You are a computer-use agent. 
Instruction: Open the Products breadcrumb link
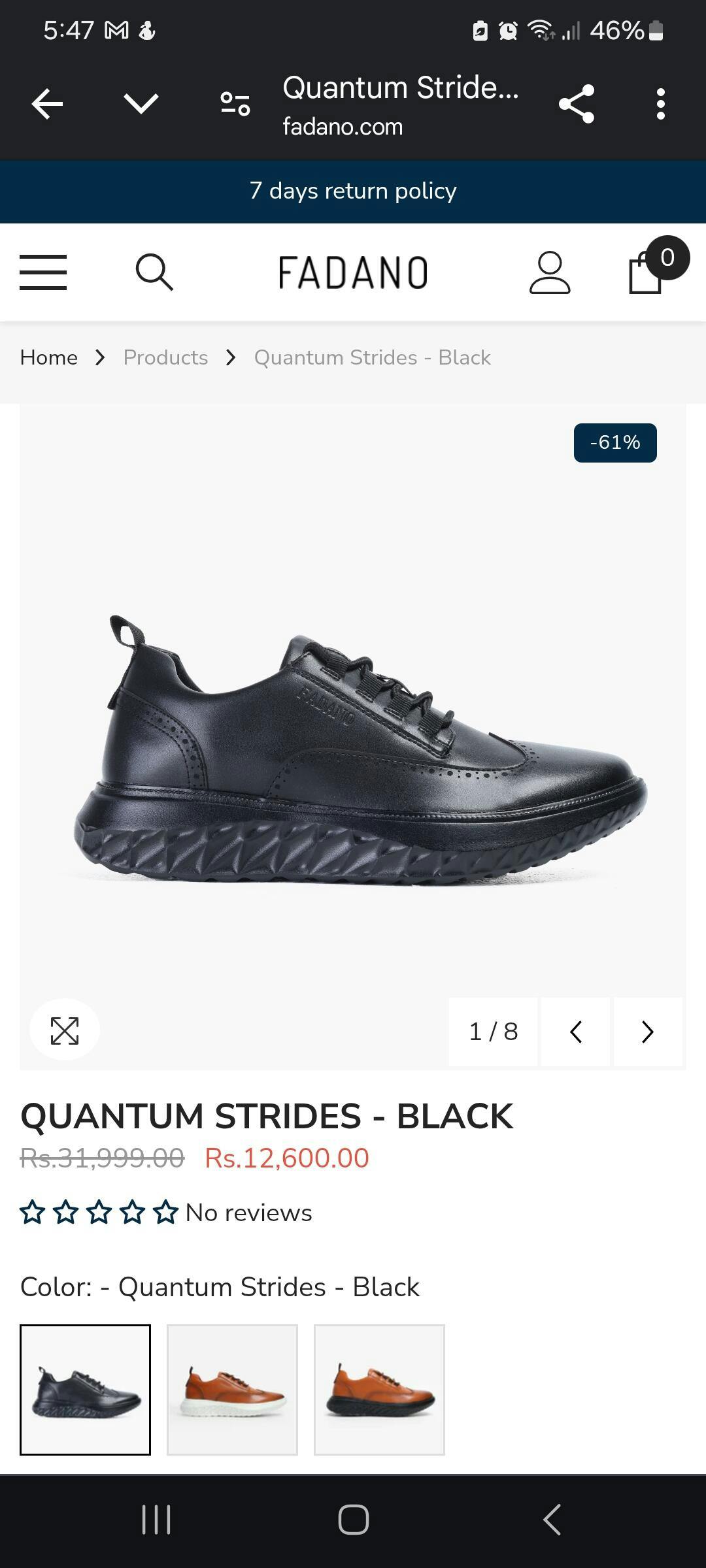[165, 357]
